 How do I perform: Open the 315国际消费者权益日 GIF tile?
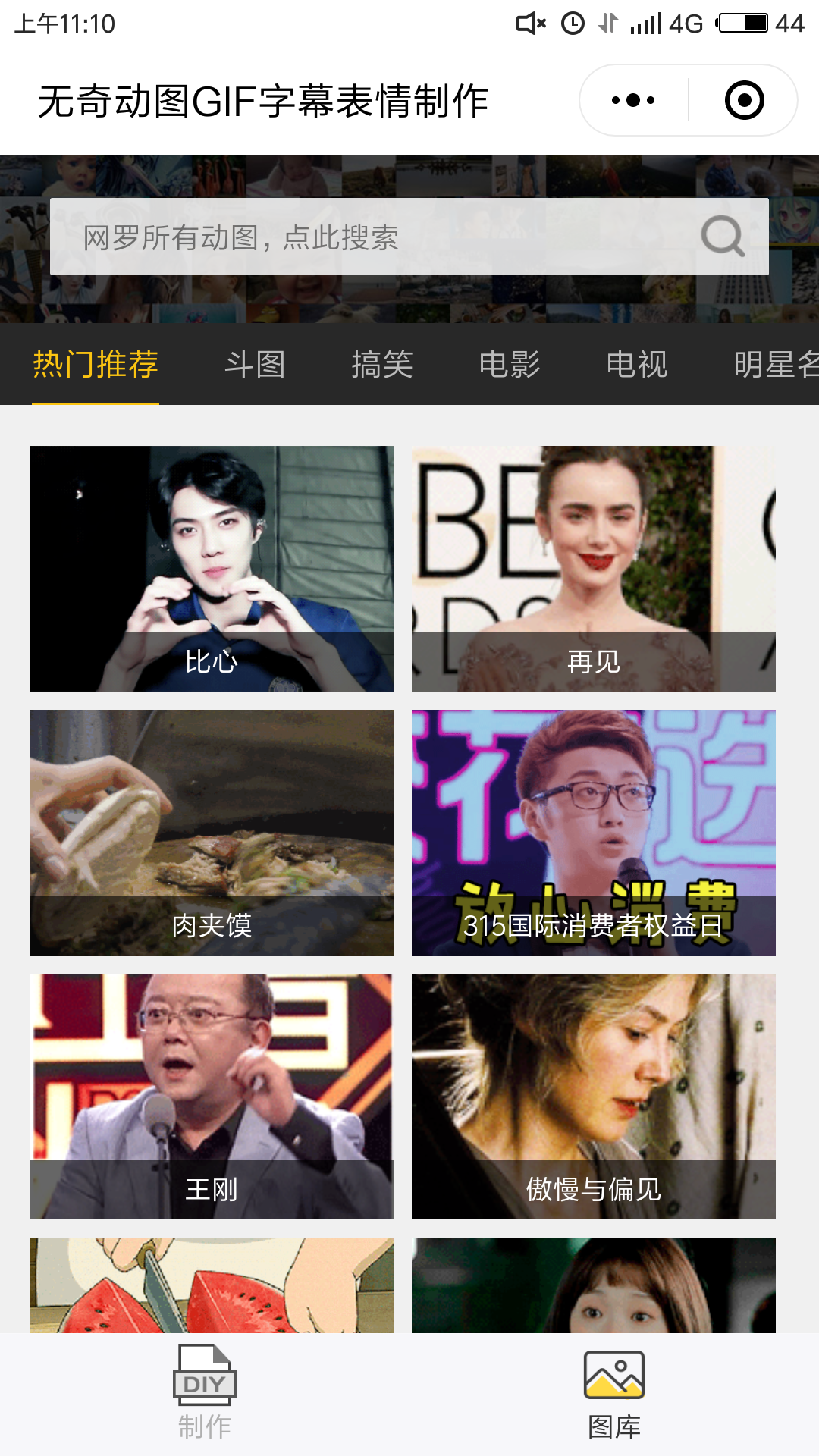tap(594, 833)
